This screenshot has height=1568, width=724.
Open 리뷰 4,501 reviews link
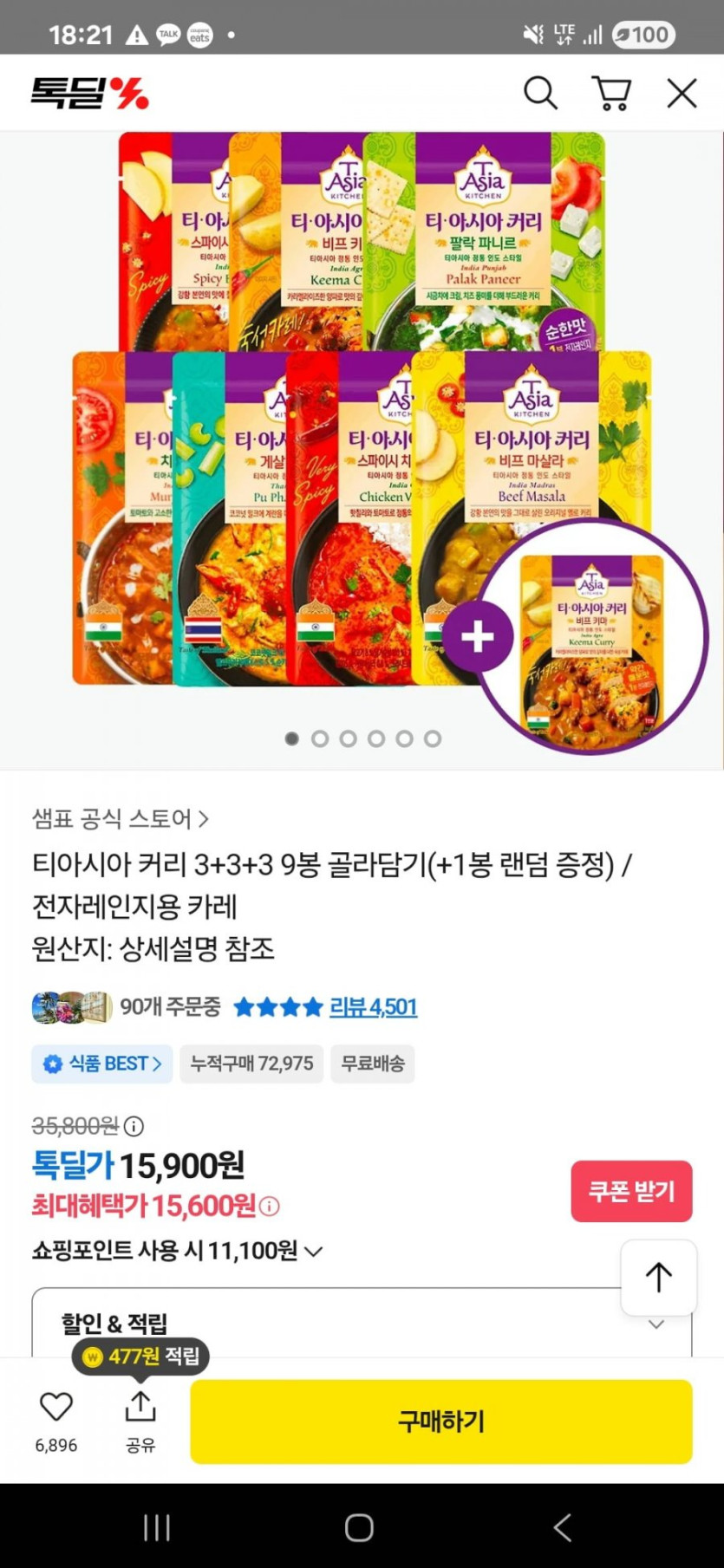coord(373,1007)
